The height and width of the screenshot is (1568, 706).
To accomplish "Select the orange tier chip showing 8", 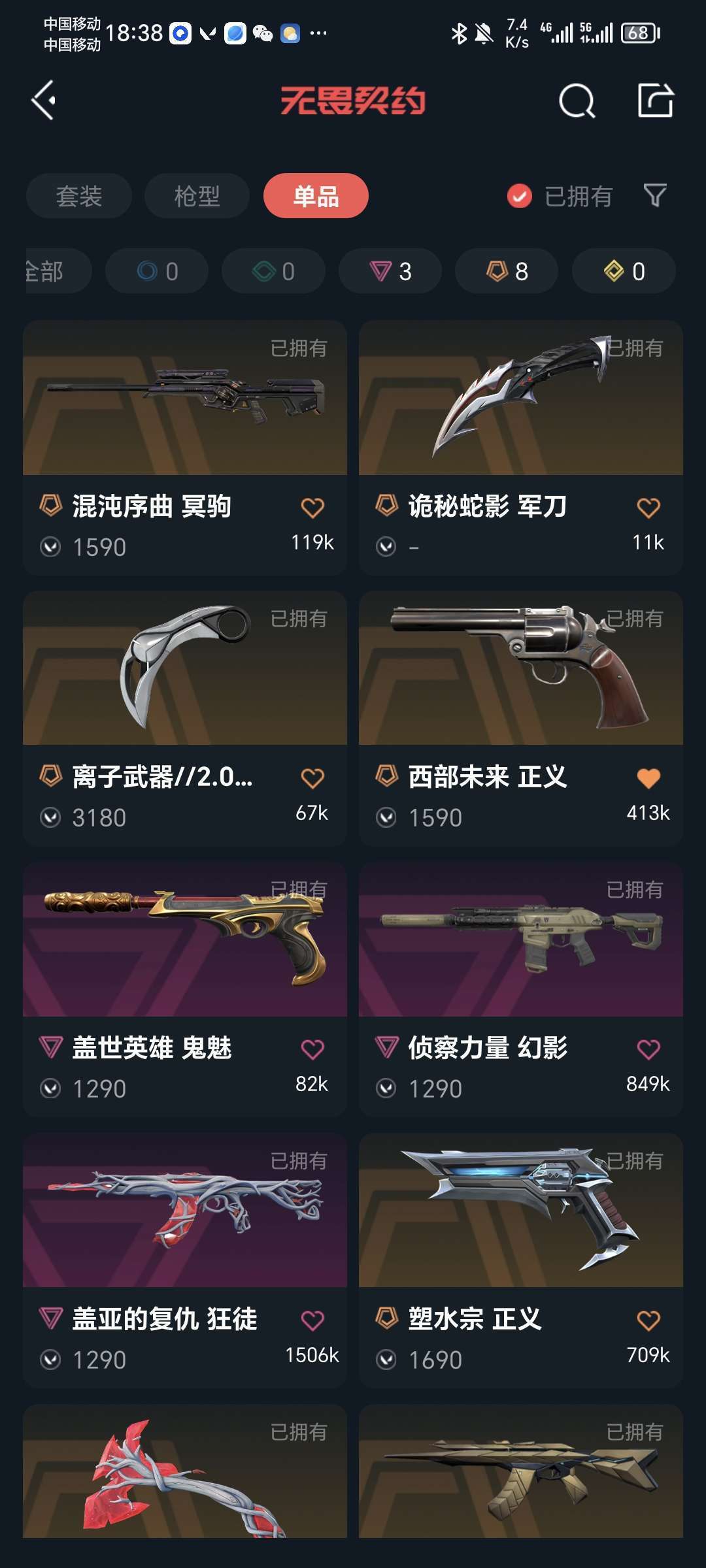I will pyautogui.click(x=507, y=271).
